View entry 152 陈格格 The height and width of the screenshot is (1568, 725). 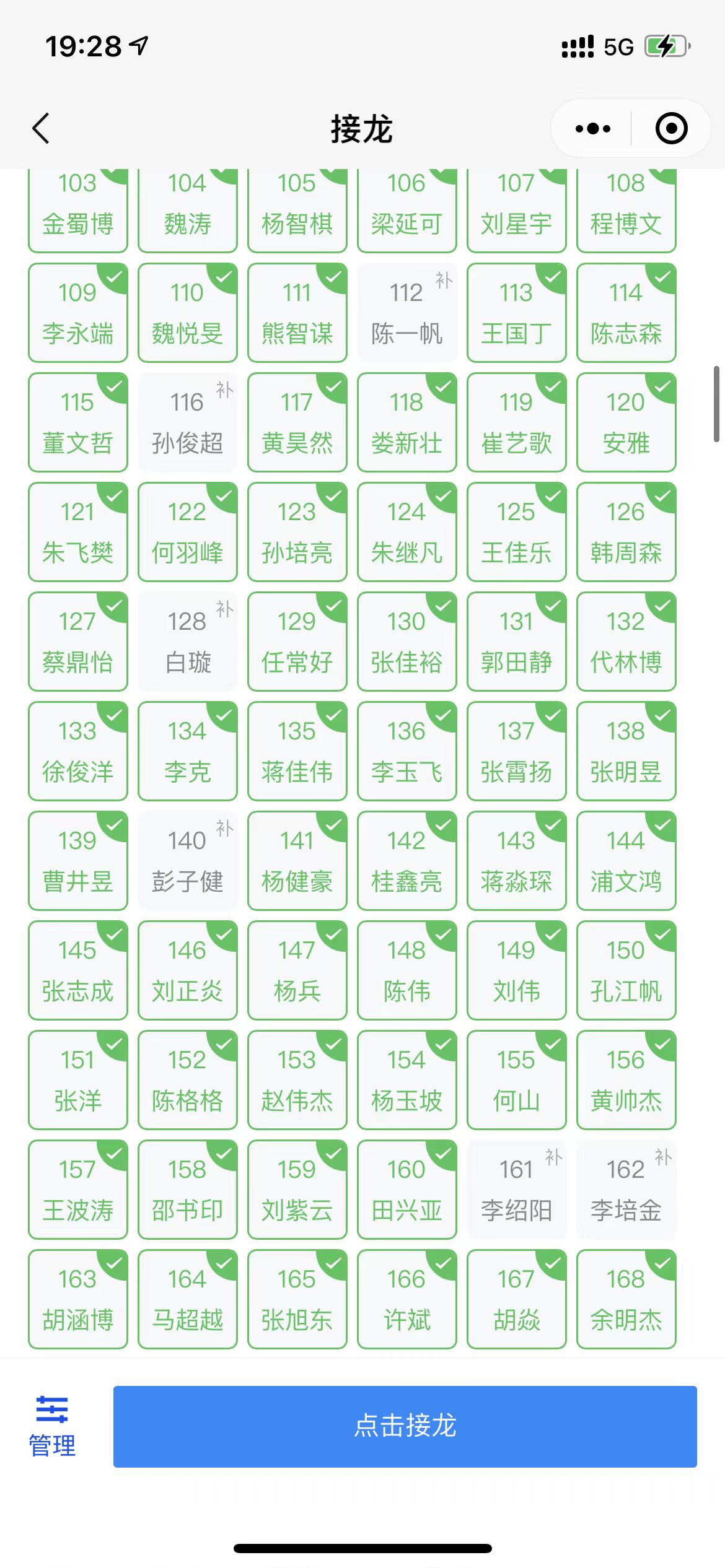click(x=187, y=1080)
